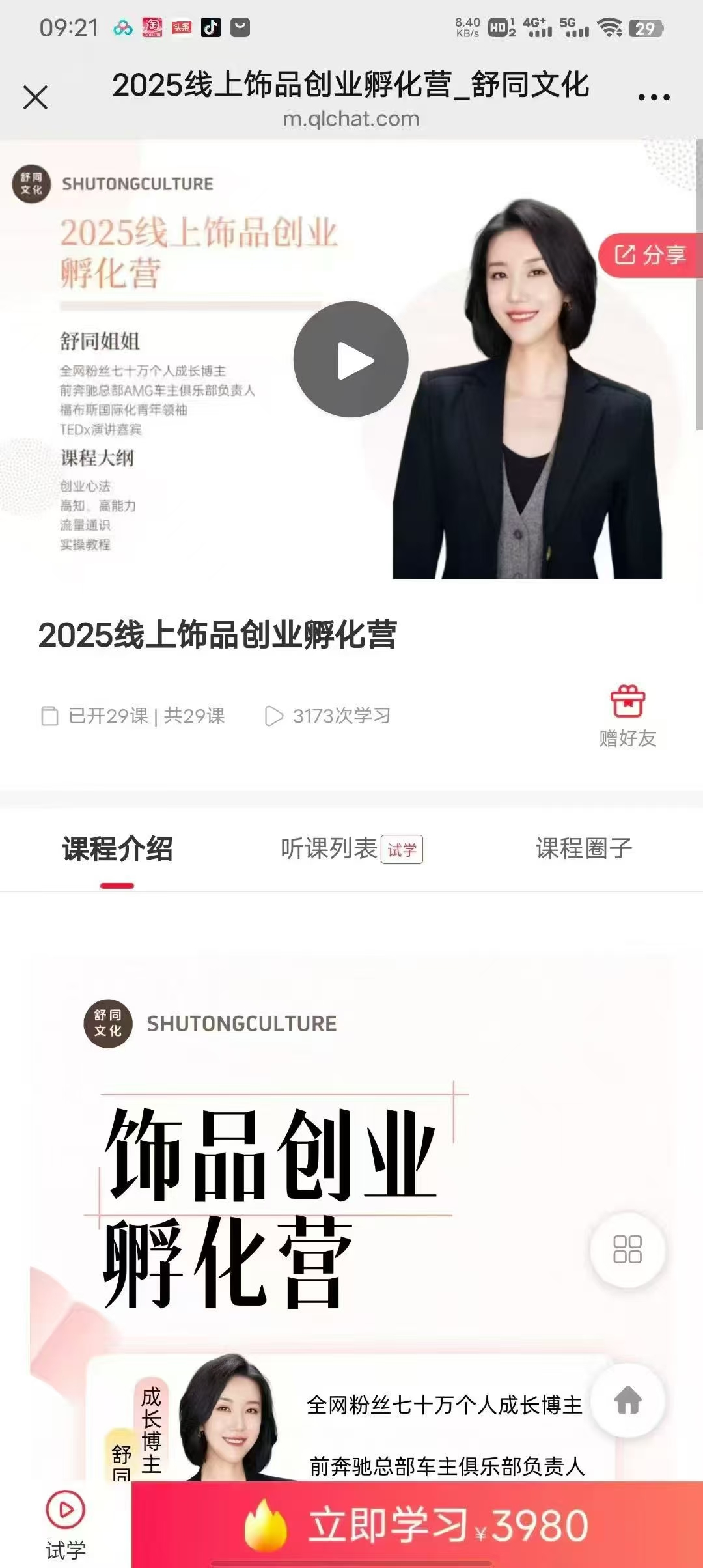The width and height of the screenshot is (703, 1568).
Task: Switch to the 课程介绍 tab
Action: coord(117,849)
